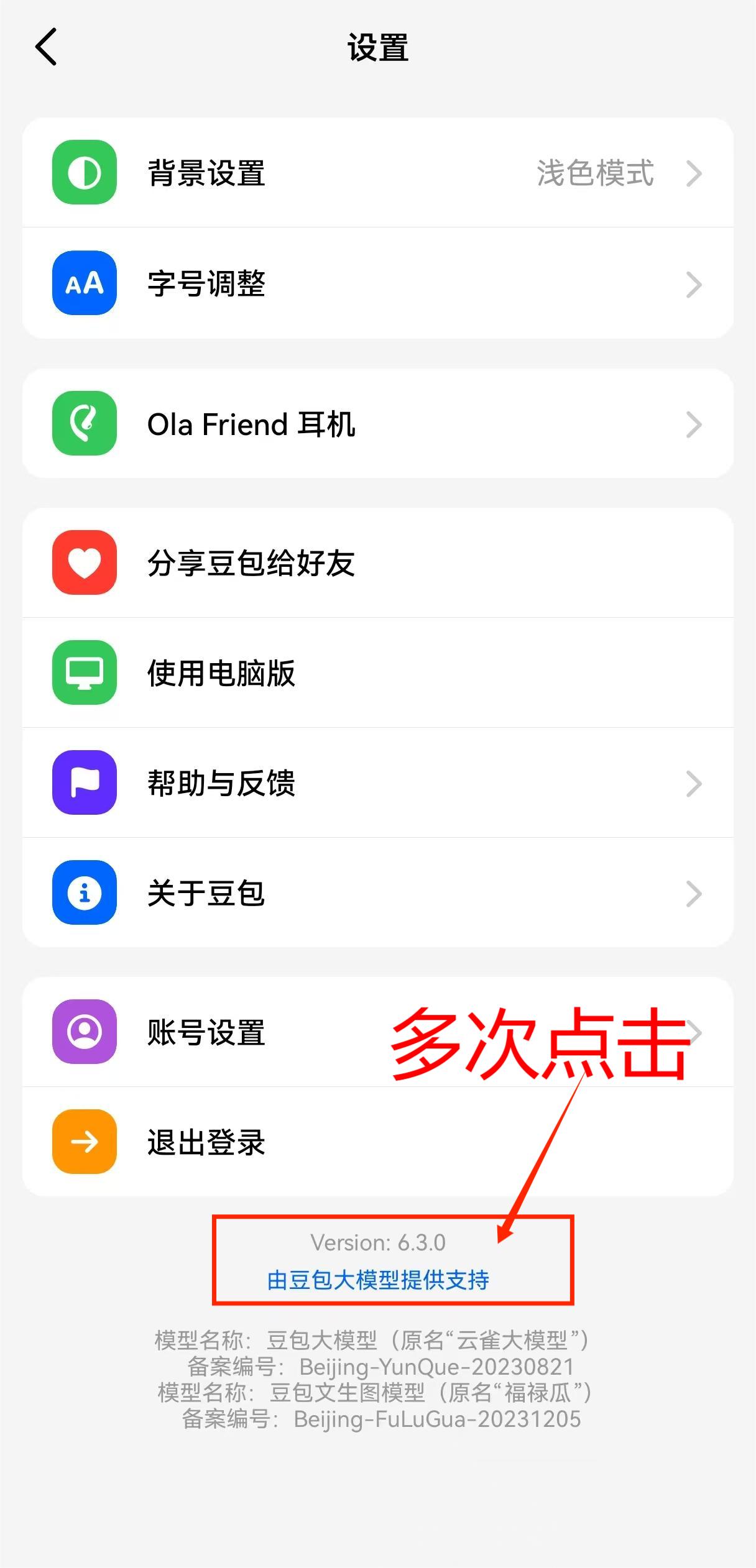This screenshot has height=1568, width=756.
Task: Open 关于豆包
Action: (x=378, y=893)
